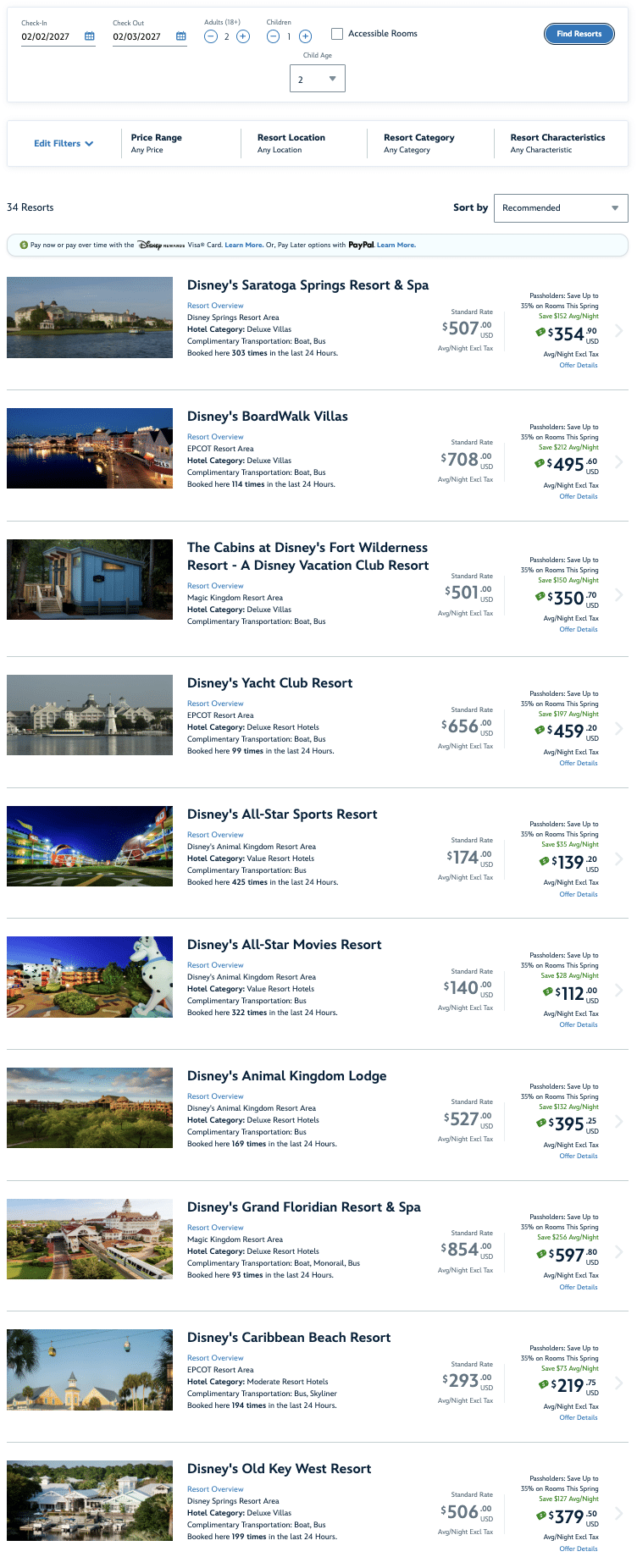Open the Sort by Recommended dropdown
Viewport: 637px width, 1568px height.
coord(561,207)
